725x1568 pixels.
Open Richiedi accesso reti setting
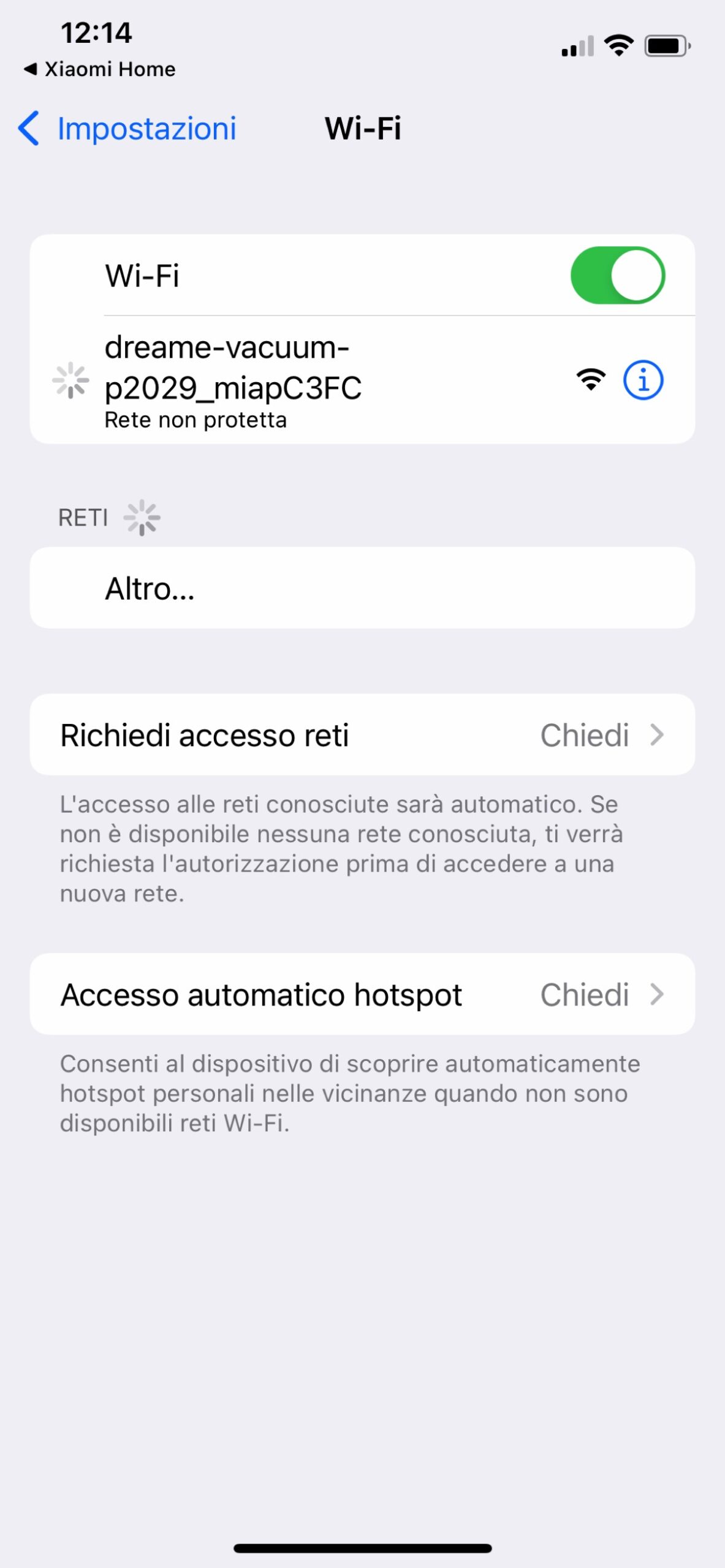coord(362,735)
